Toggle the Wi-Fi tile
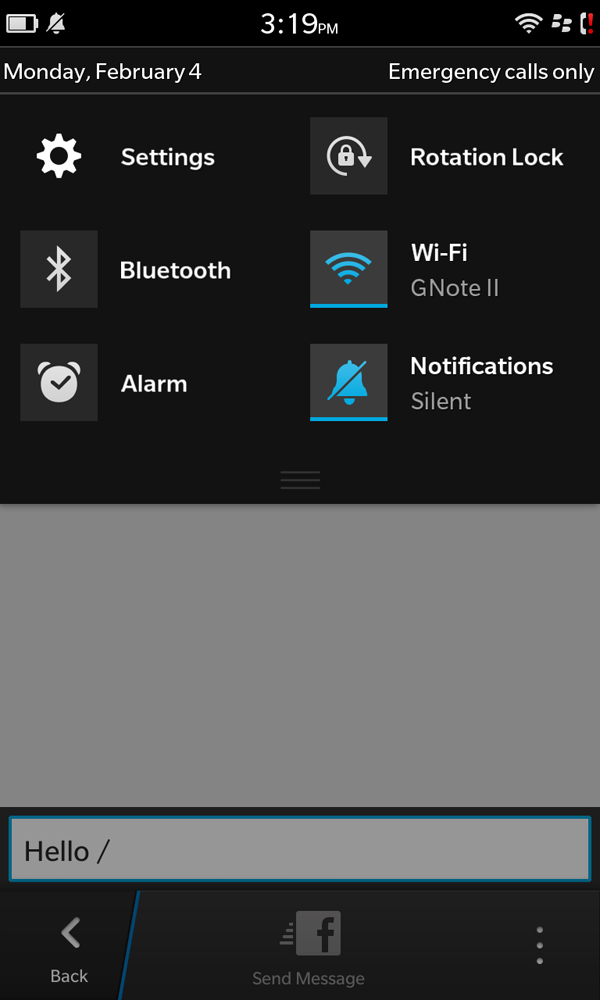 coord(348,269)
